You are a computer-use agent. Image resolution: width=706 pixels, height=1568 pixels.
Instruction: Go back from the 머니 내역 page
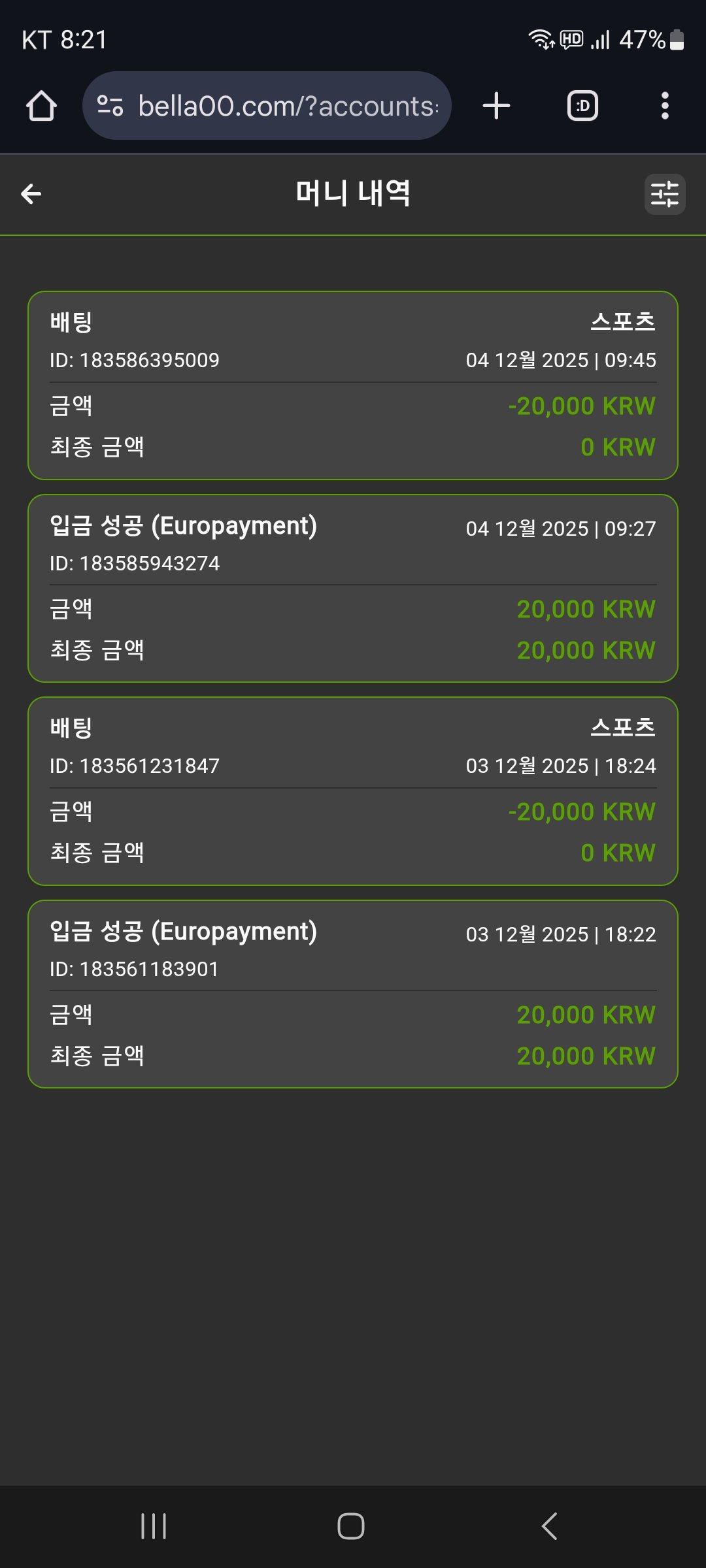click(x=31, y=194)
